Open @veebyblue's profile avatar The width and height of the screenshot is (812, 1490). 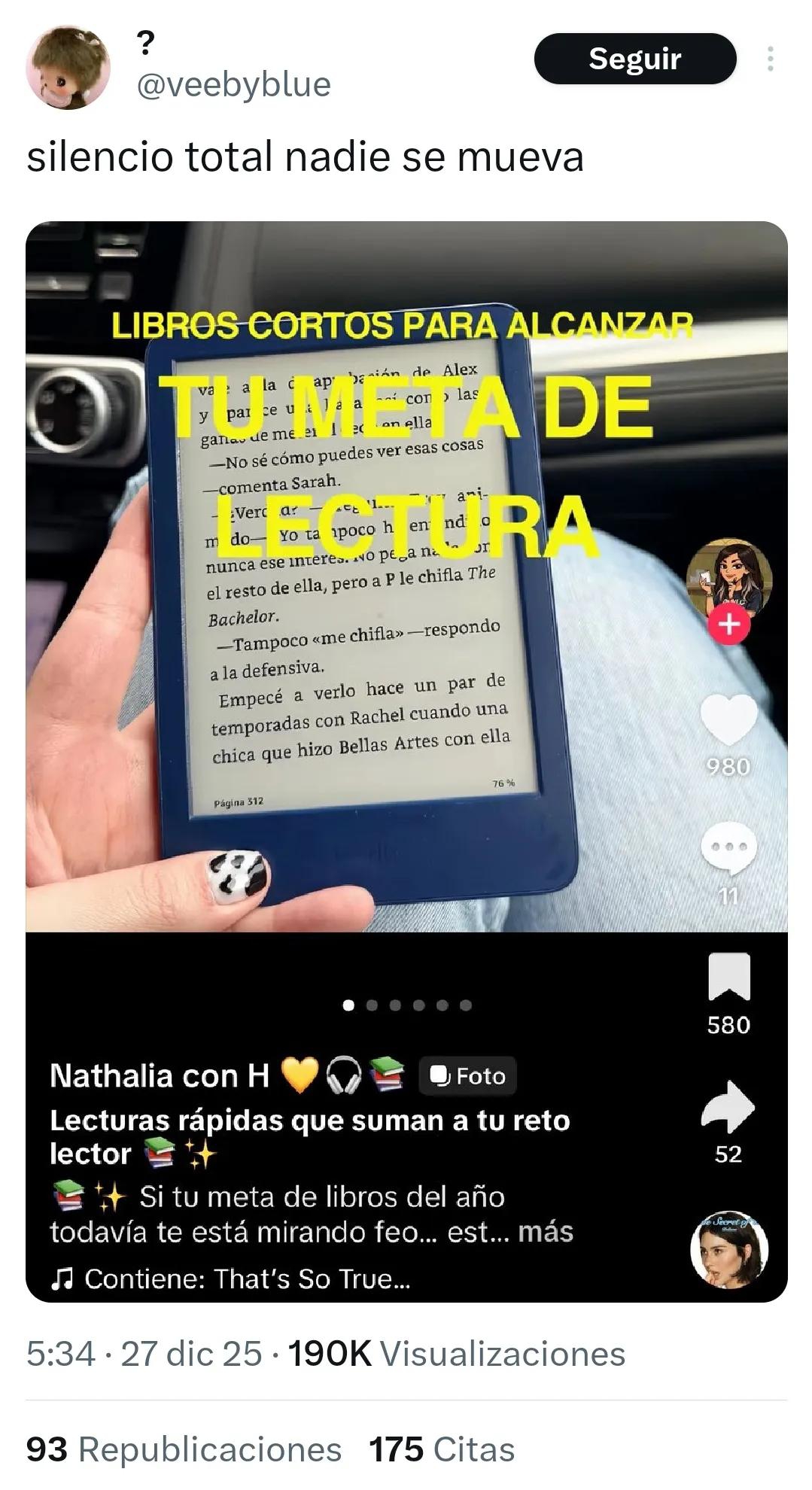[x=68, y=68]
